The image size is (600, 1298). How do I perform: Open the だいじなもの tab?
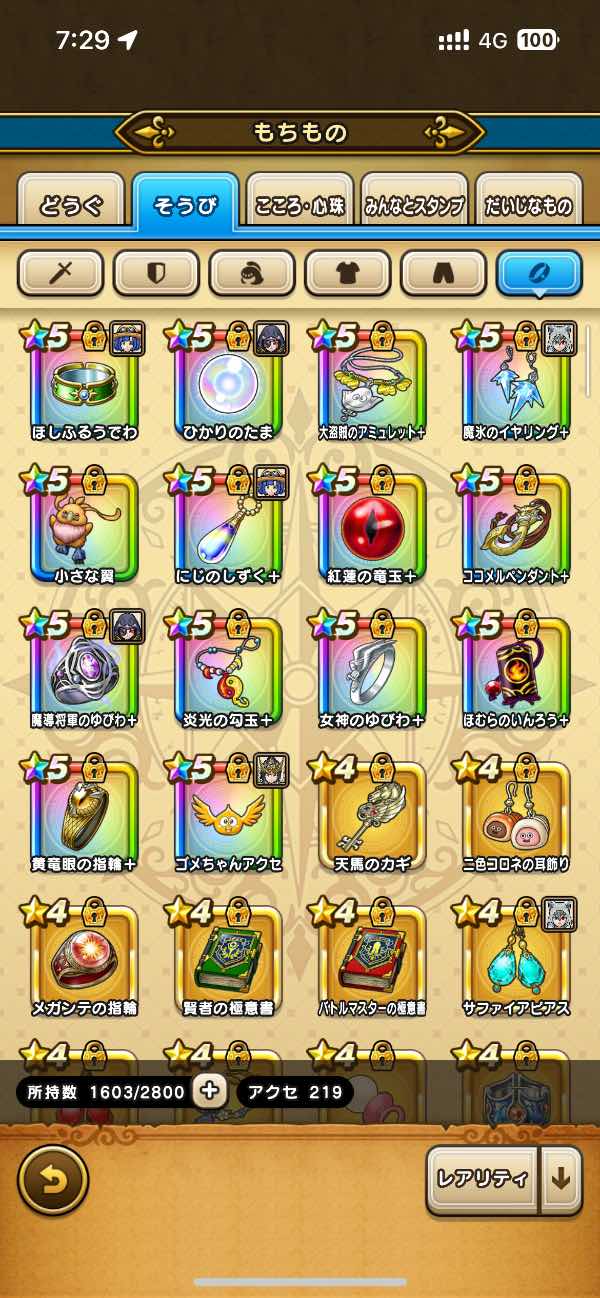(x=528, y=206)
